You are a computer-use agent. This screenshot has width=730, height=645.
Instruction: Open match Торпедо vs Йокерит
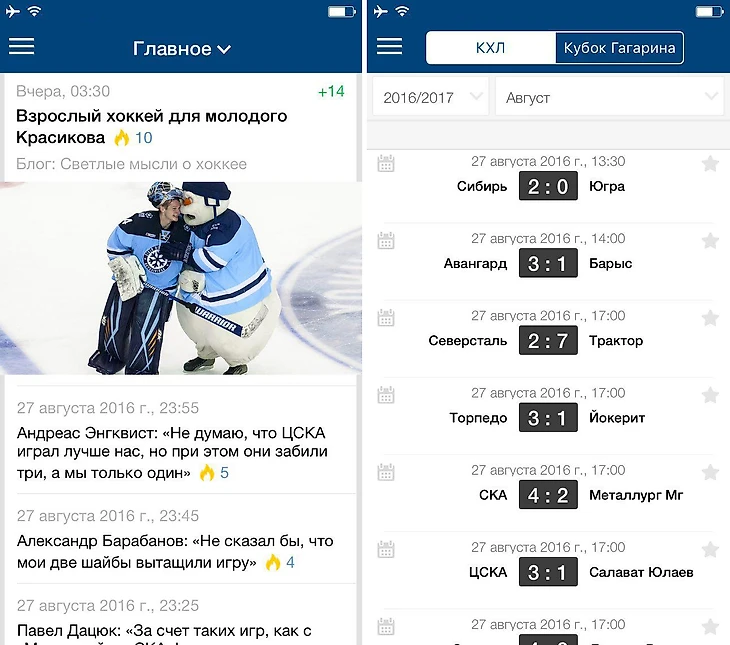tap(547, 418)
